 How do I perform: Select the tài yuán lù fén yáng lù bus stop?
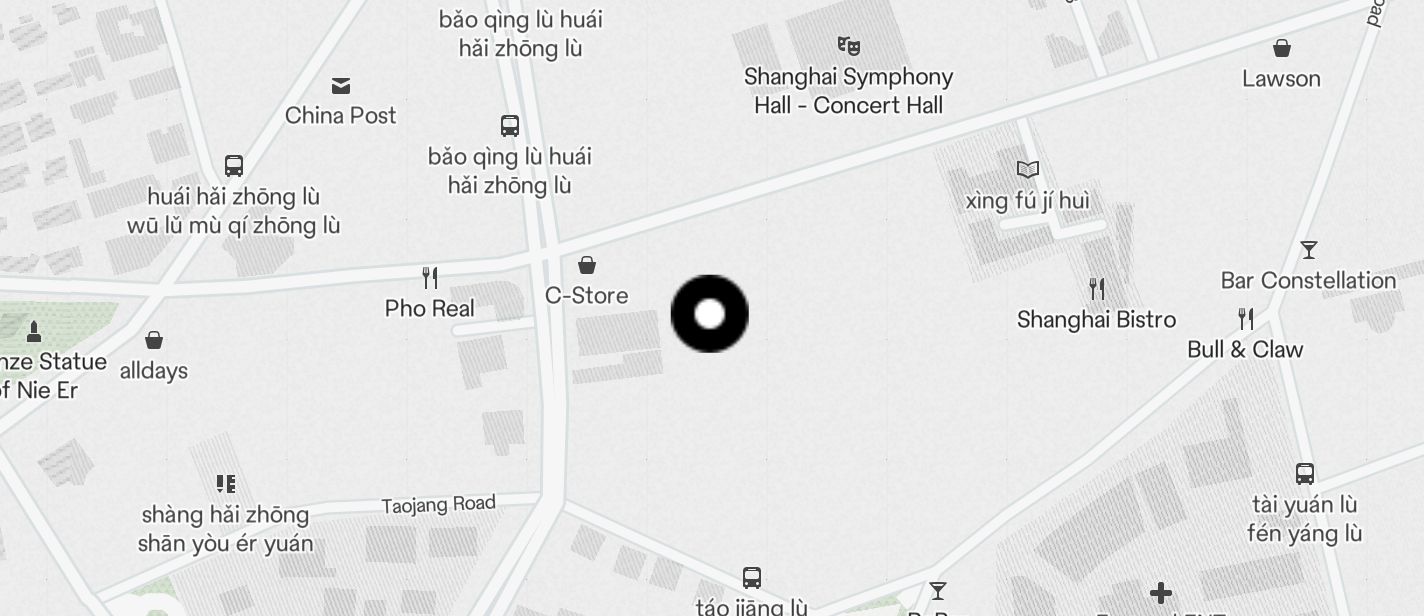pos(1304,474)
